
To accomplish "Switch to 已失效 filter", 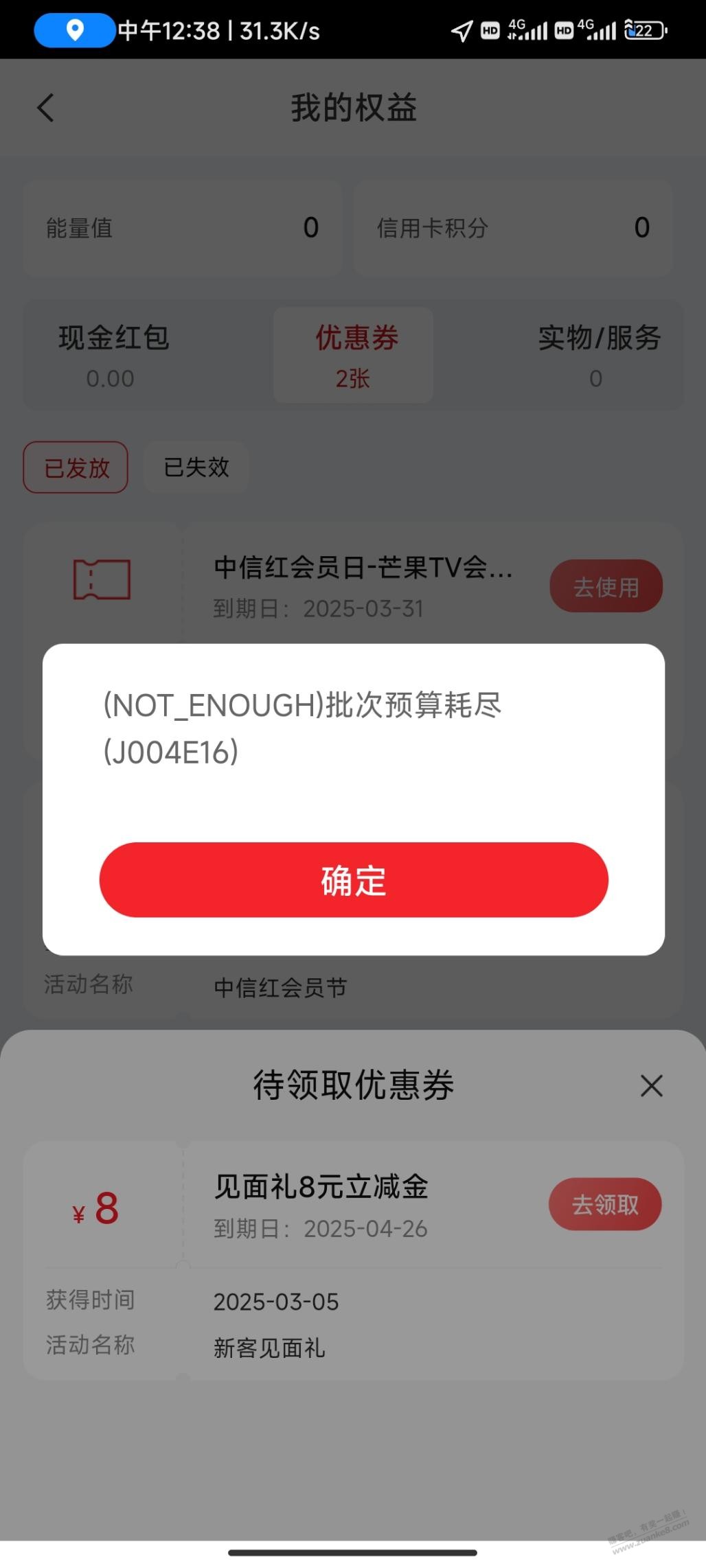I will 196,468.
